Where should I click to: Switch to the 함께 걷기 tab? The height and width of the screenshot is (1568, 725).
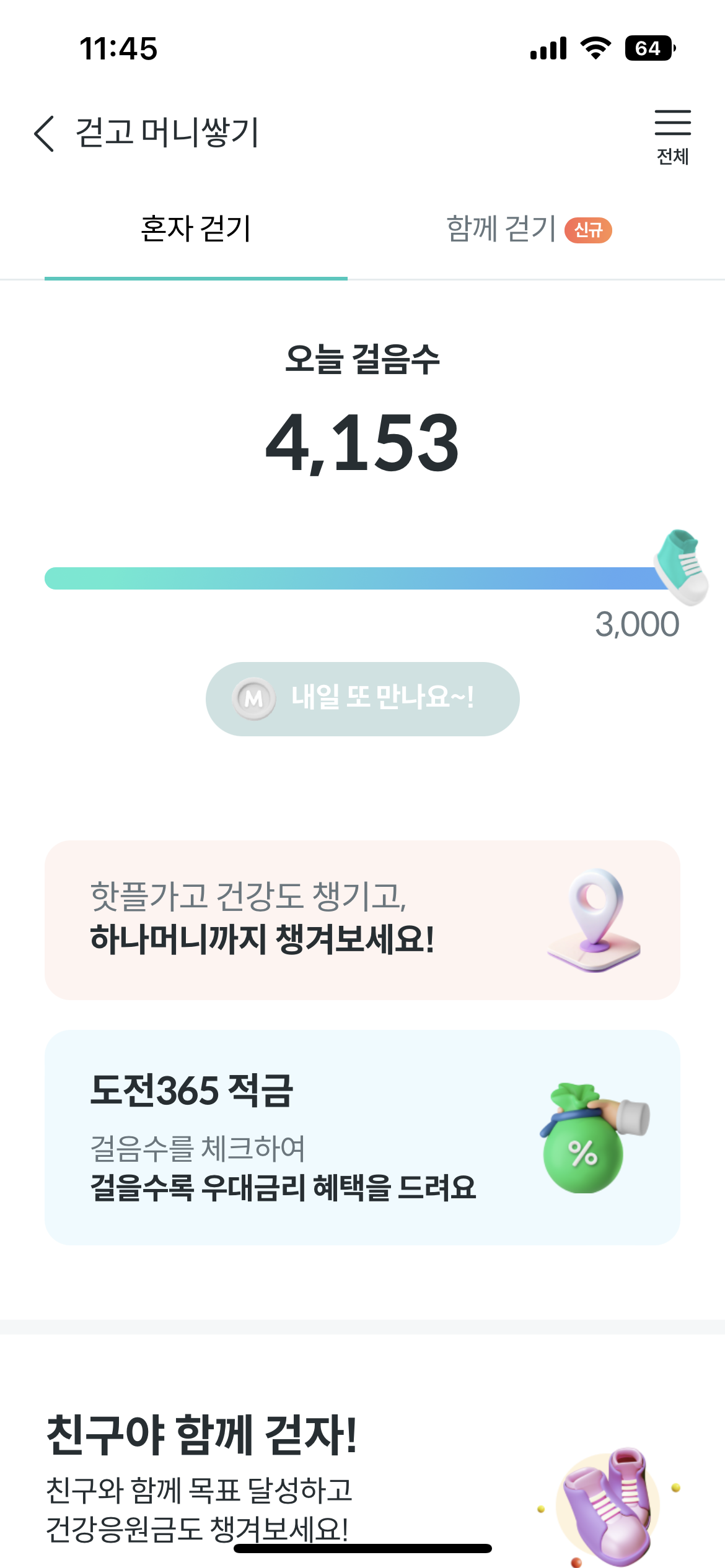527,229
